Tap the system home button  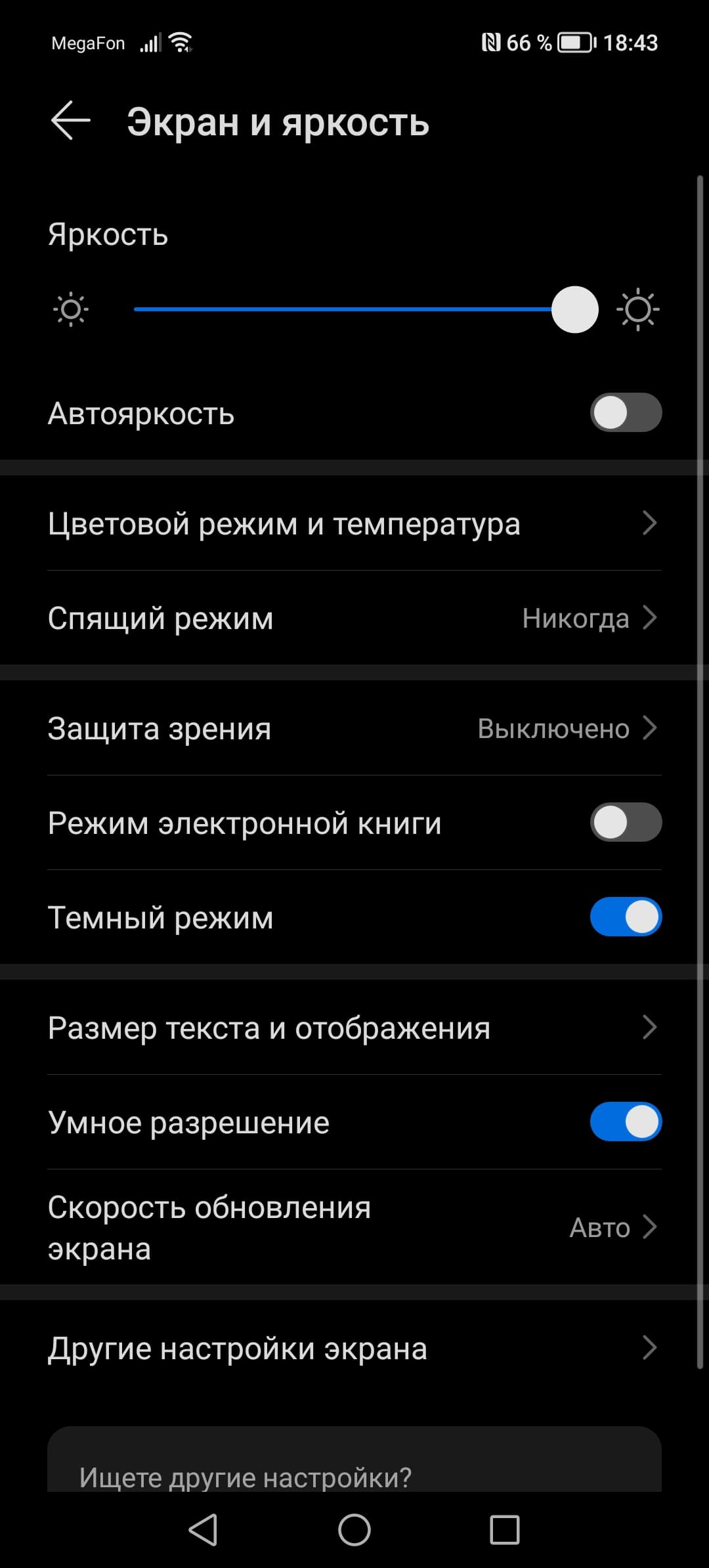[x=354, y=1531]
